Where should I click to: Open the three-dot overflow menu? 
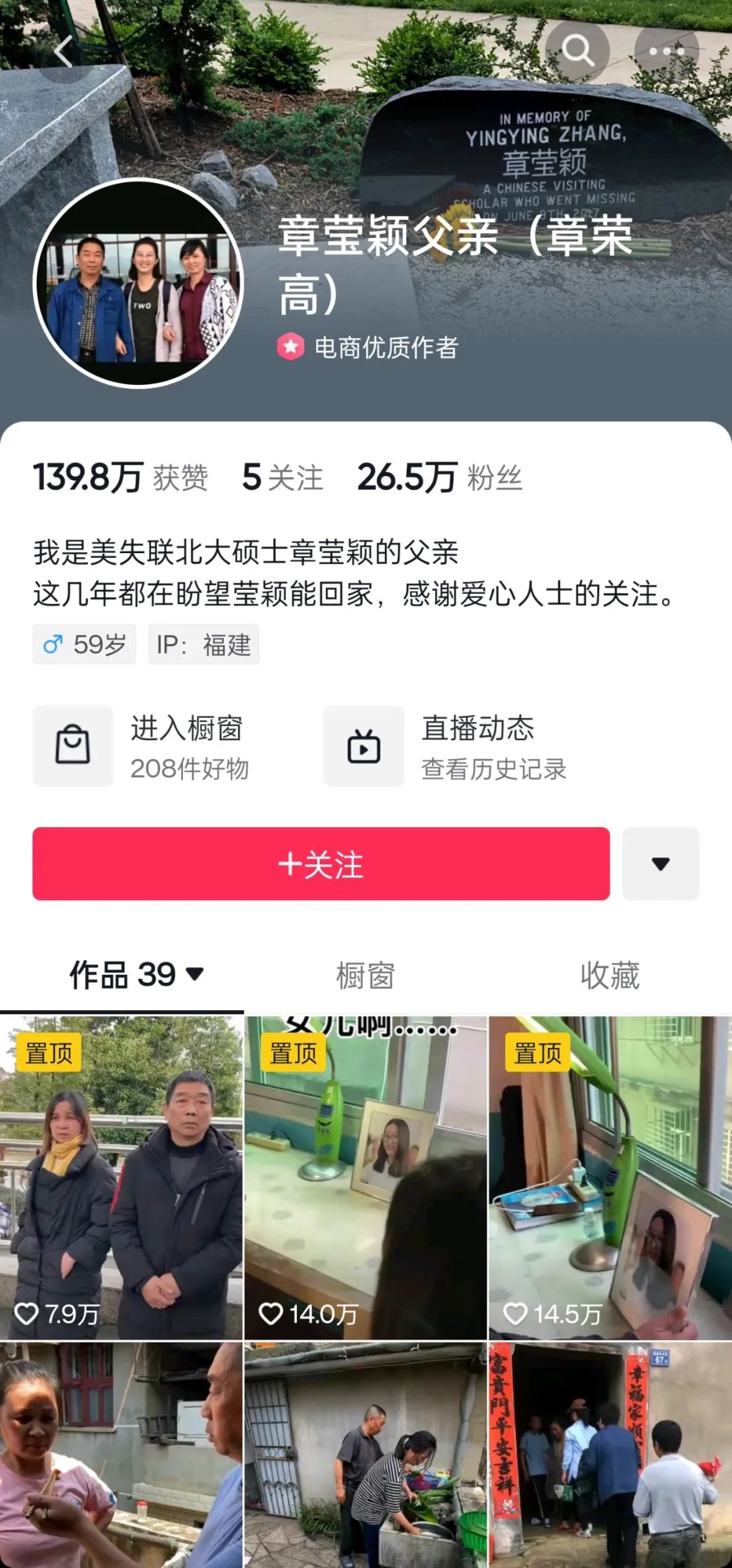click(x=666, y=52)
